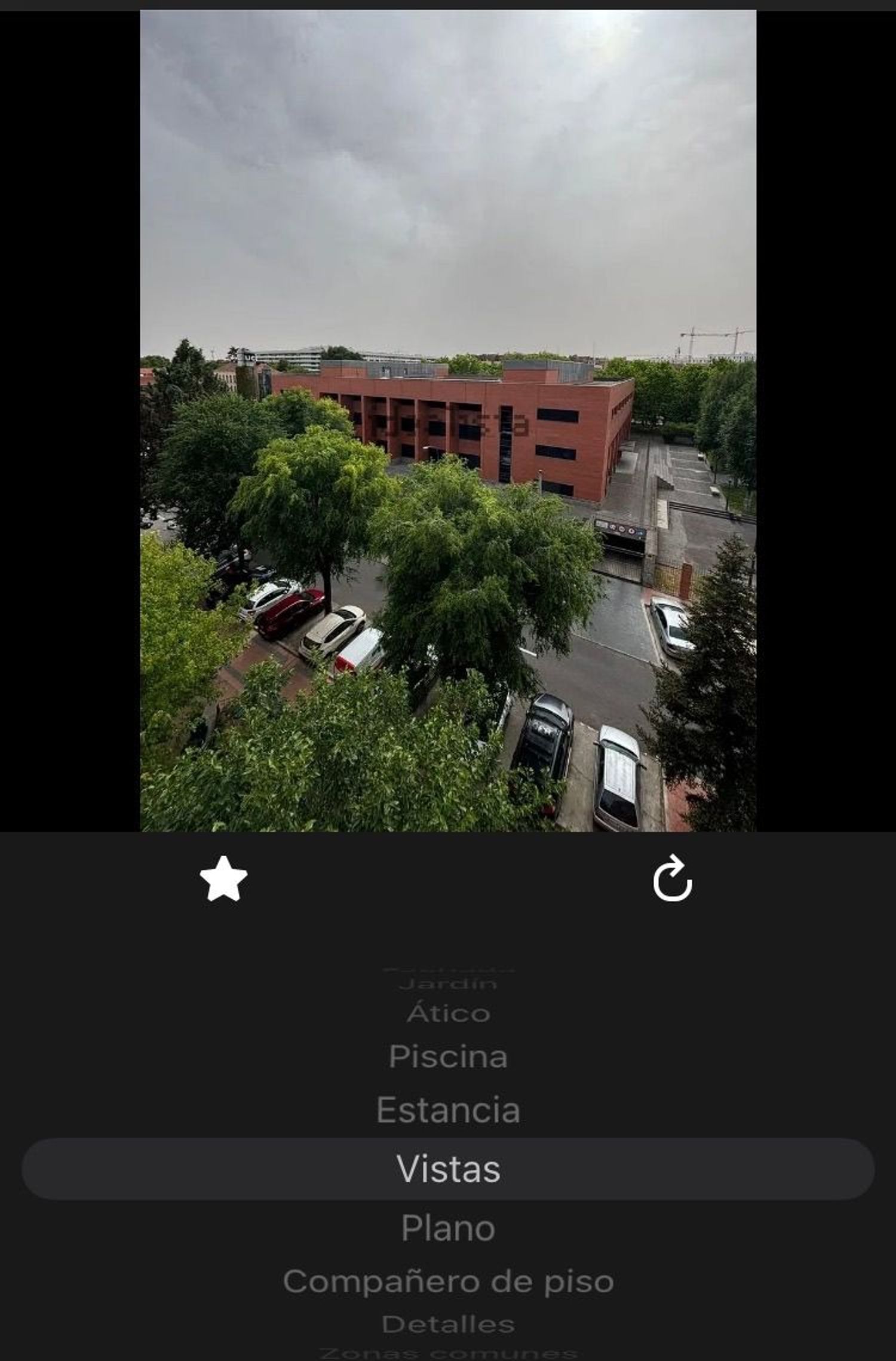Keep Vistas as selected label
The width and height of the screenshot is (896, 1361).
pos(448,1169)
